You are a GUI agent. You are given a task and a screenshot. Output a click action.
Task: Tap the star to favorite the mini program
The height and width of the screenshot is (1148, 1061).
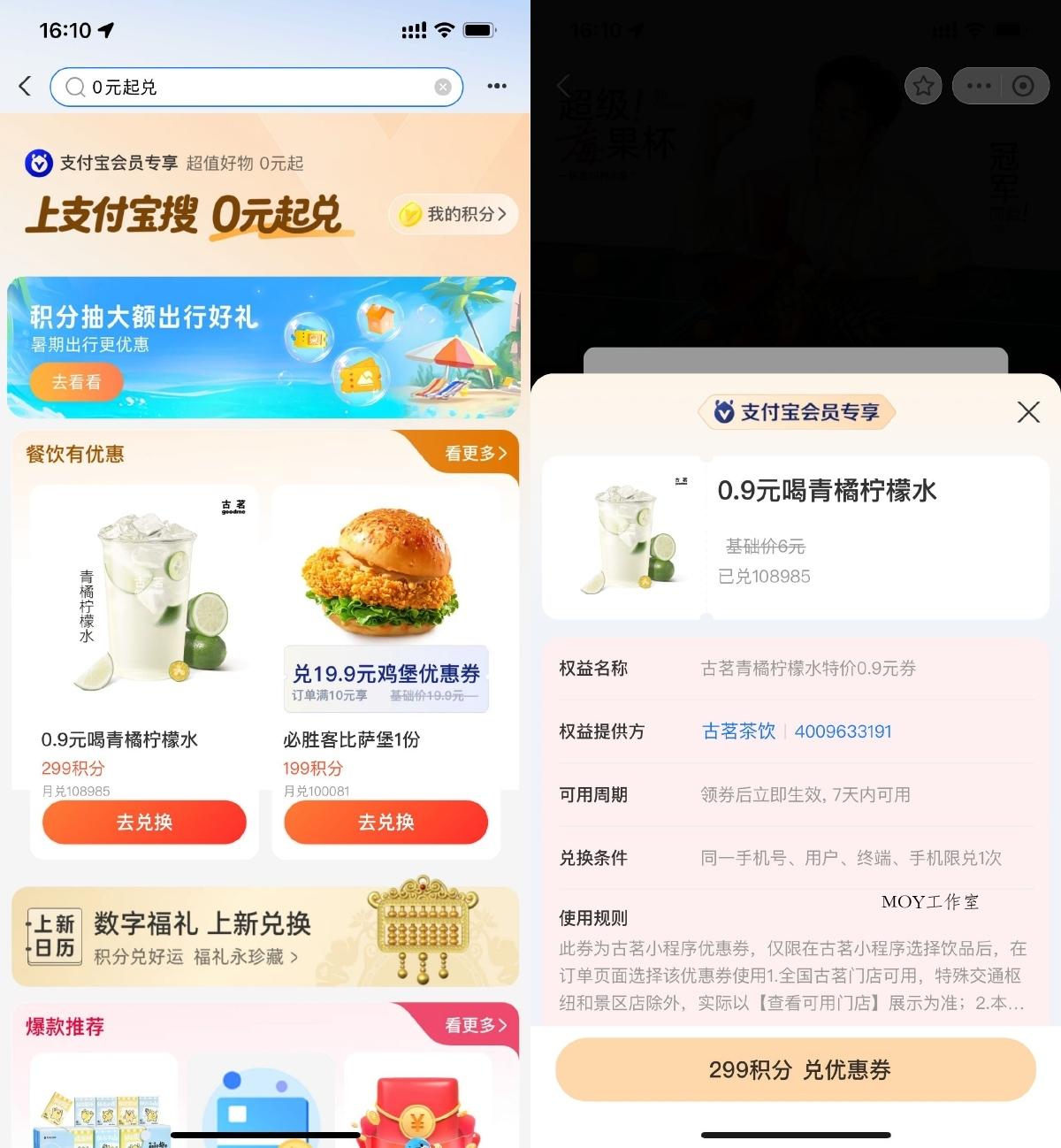tap(923, 86)
